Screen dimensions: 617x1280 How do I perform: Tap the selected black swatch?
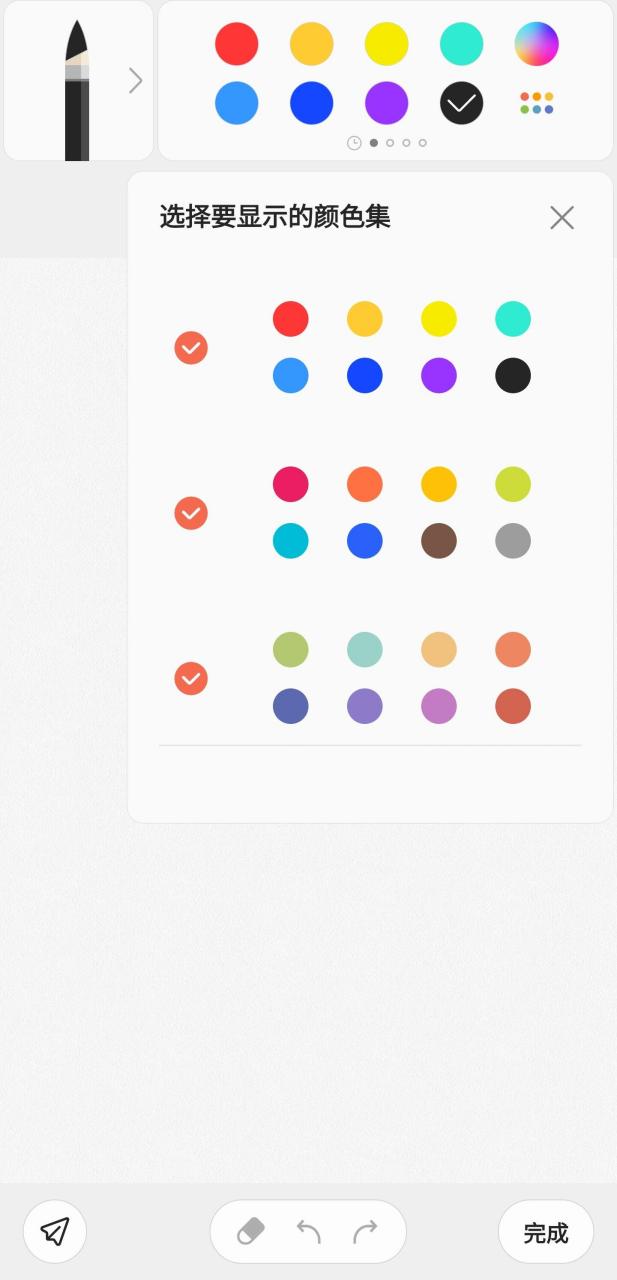461,103
